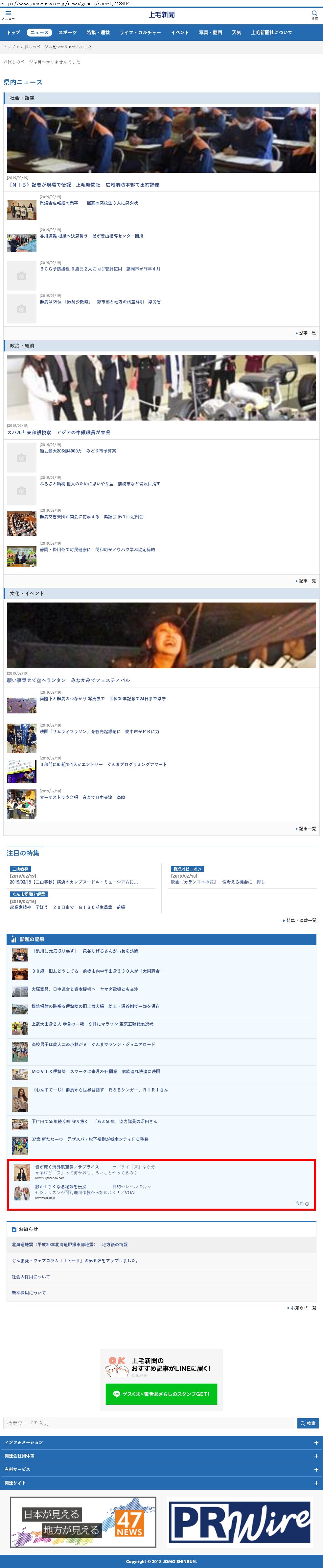Image resolution: width=323 pixels, height=1568 pixels.
Task: Open 特集・連載一覧 link
Action: coord(301,920)
